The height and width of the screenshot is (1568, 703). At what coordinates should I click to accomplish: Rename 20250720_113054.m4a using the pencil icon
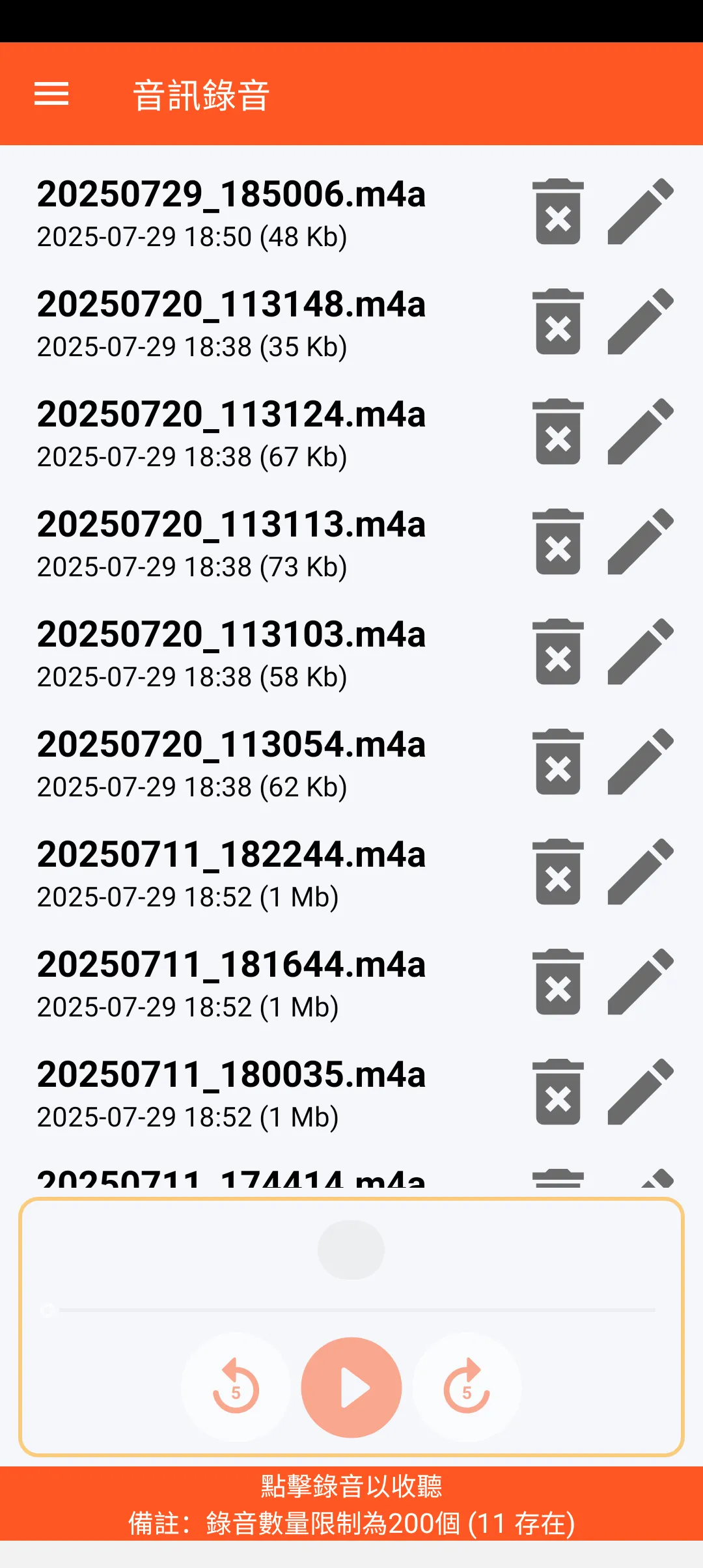(x=641, y=762)
